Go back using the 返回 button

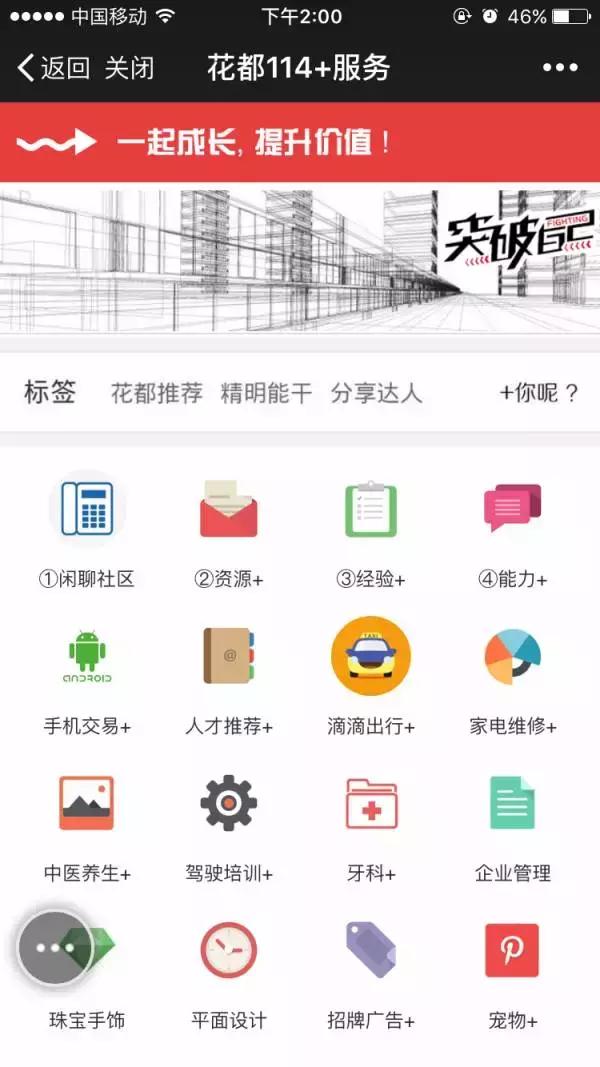(54, 68)
